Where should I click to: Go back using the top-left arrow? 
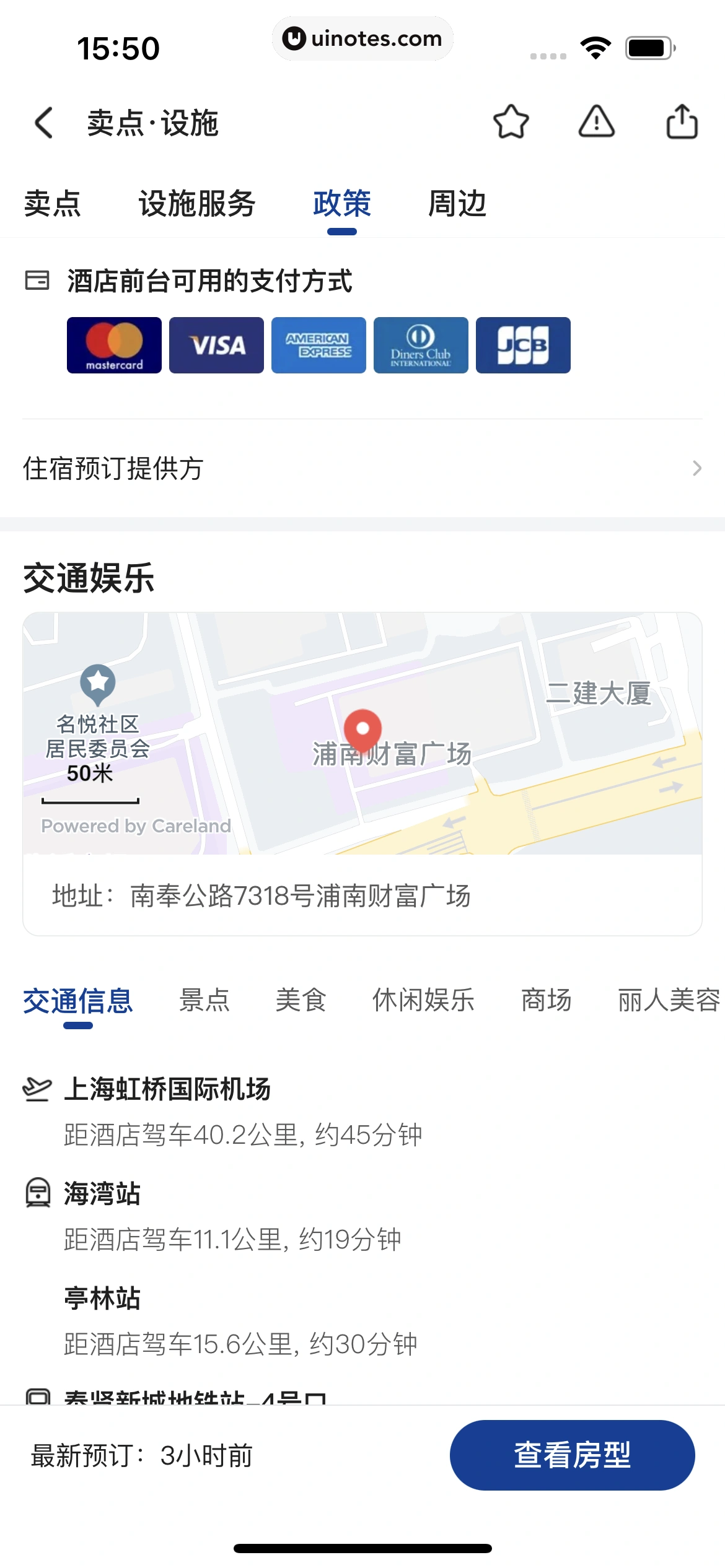point(44,122)
